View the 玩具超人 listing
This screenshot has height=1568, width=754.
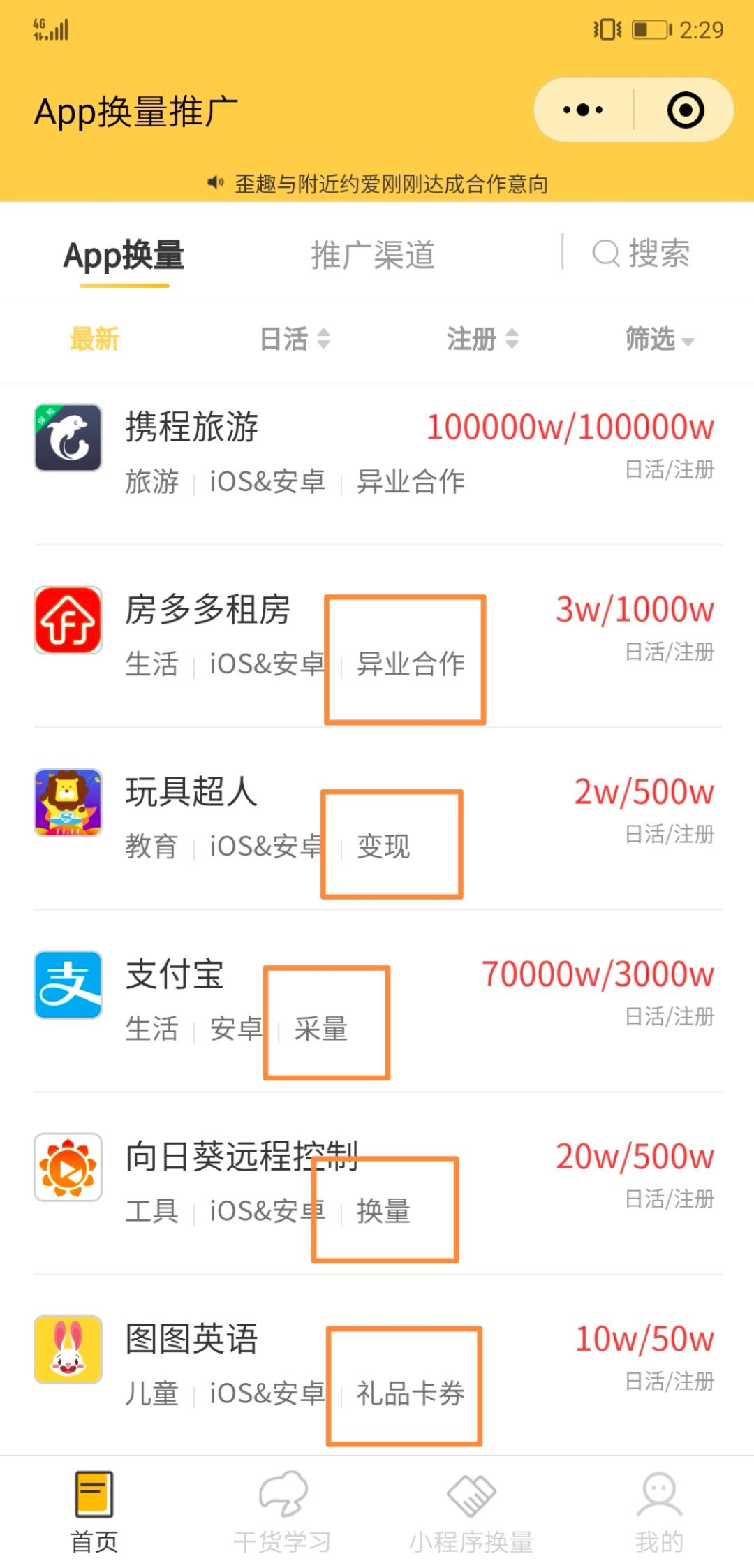point(191,792)
